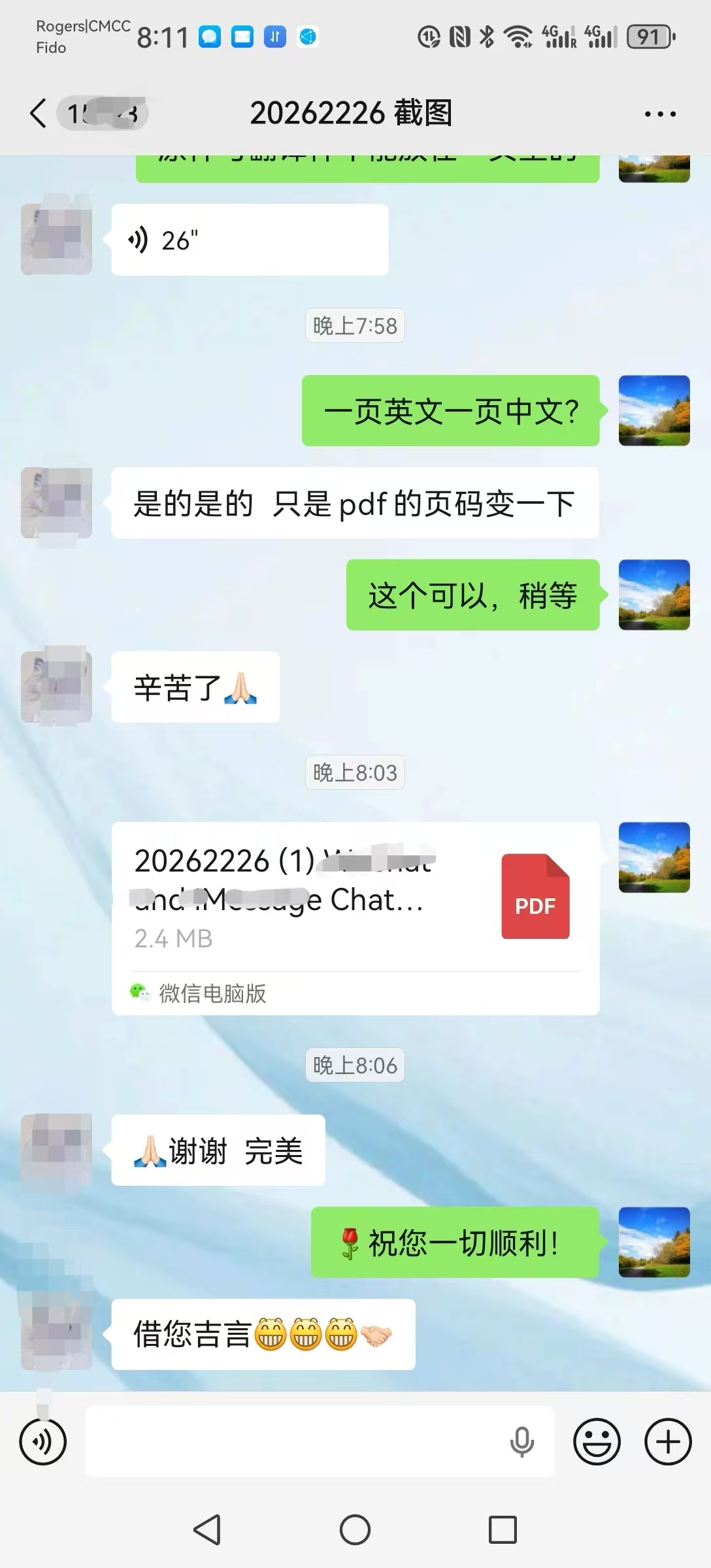Open the chat info overflow menu
Image resolution: width=711 pixels, height=1568 pixels.
pos(660,114)
